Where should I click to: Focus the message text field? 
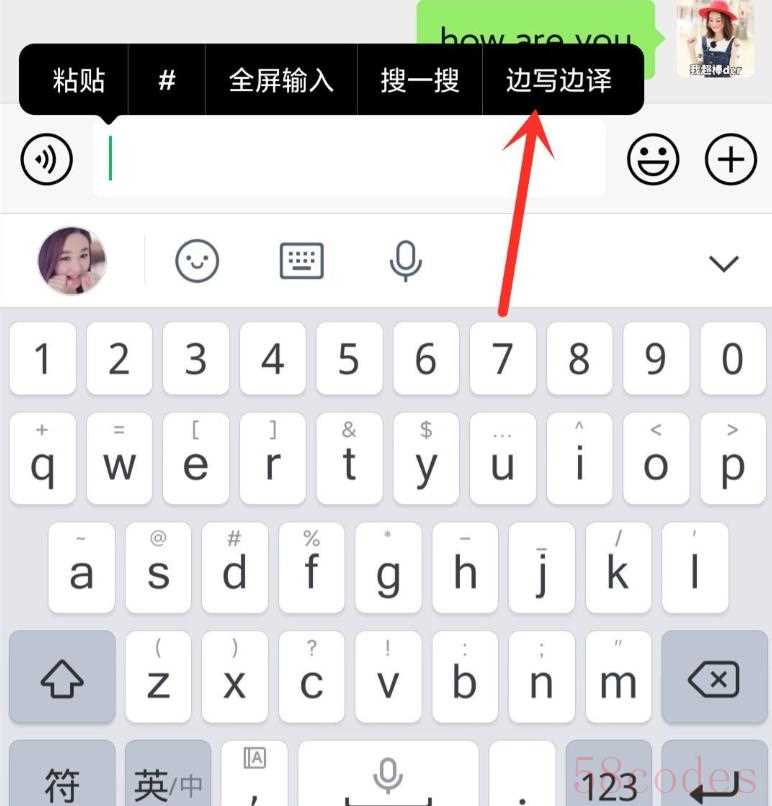(350, 159)
